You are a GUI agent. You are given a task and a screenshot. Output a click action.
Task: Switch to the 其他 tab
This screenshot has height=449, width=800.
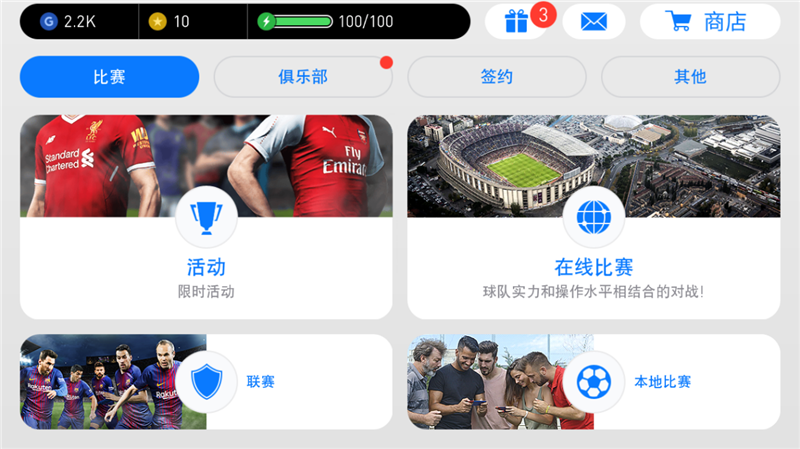click(690, 77)
